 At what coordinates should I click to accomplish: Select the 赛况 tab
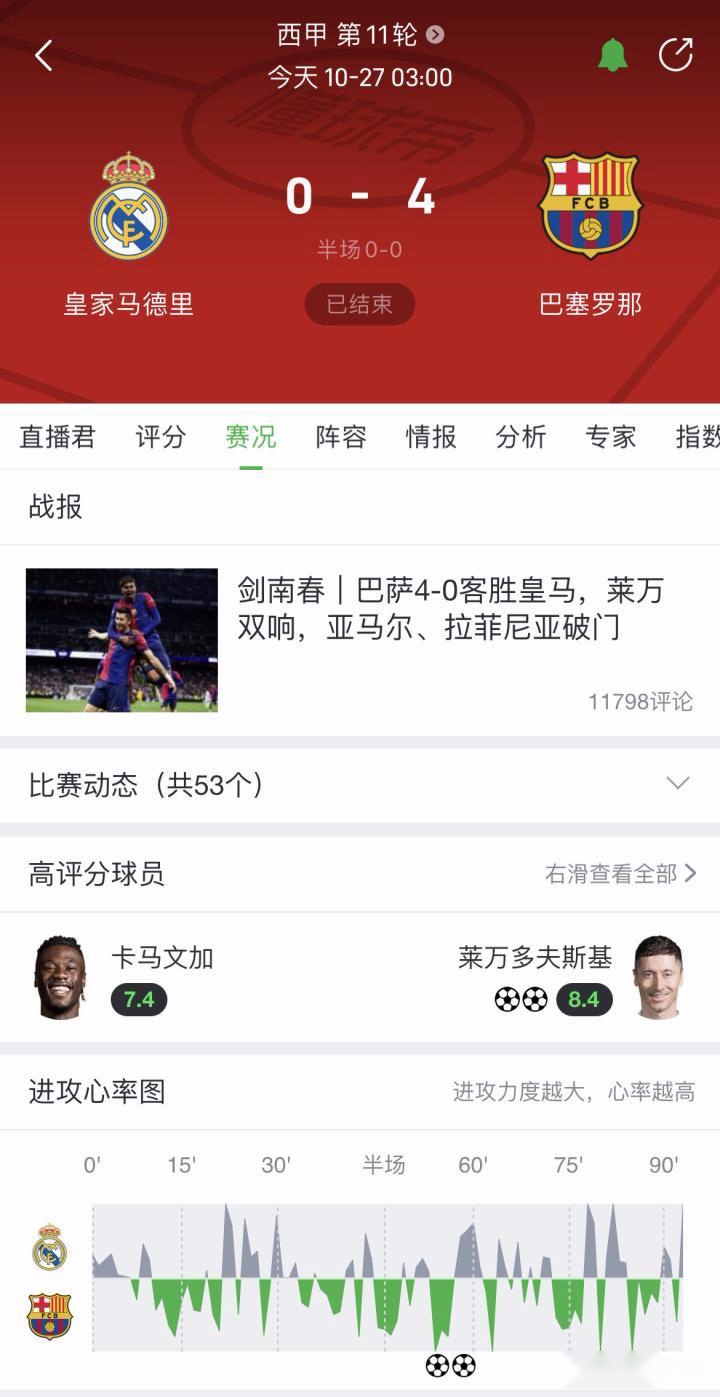(x=251, y=437)
